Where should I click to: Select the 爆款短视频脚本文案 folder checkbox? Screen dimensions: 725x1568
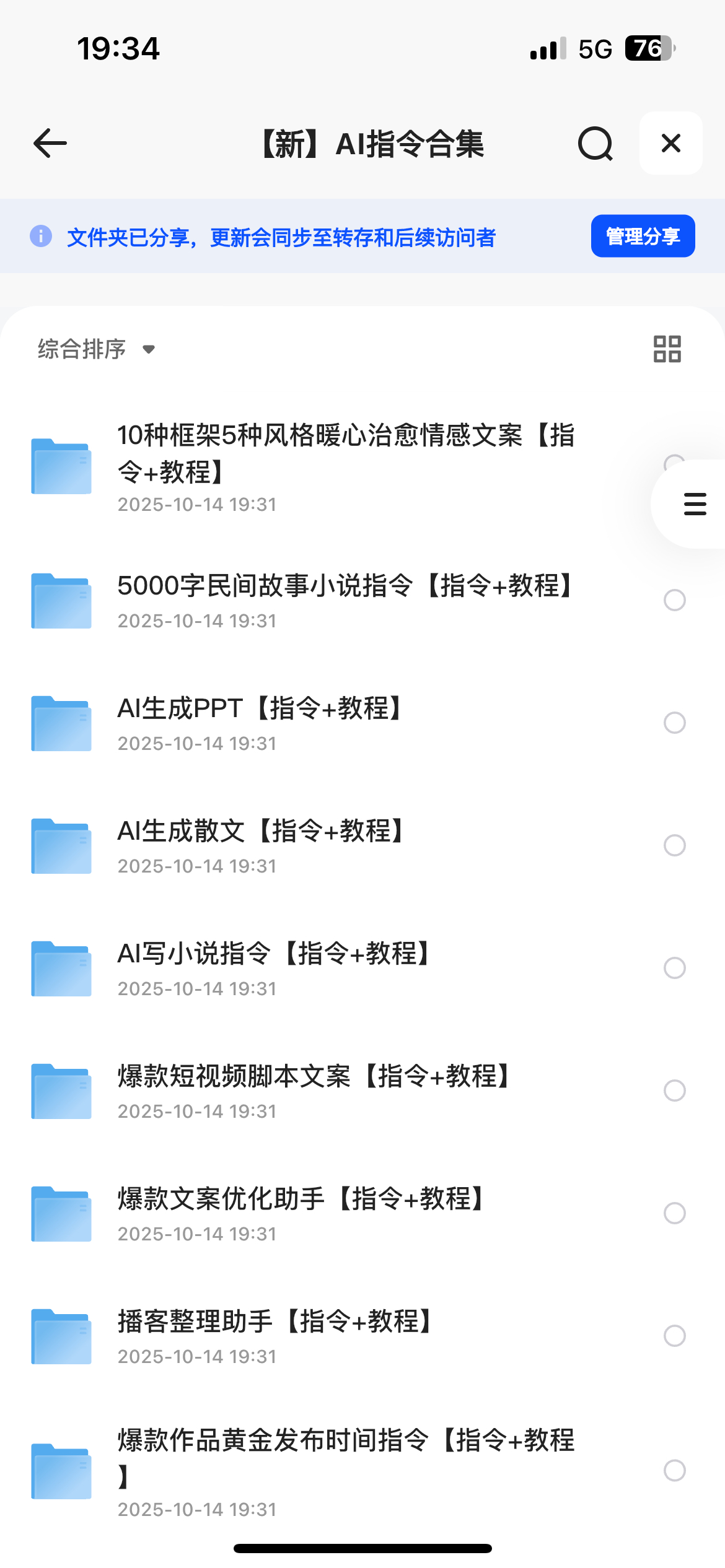pyautogui.click(x=674, y=1091)
